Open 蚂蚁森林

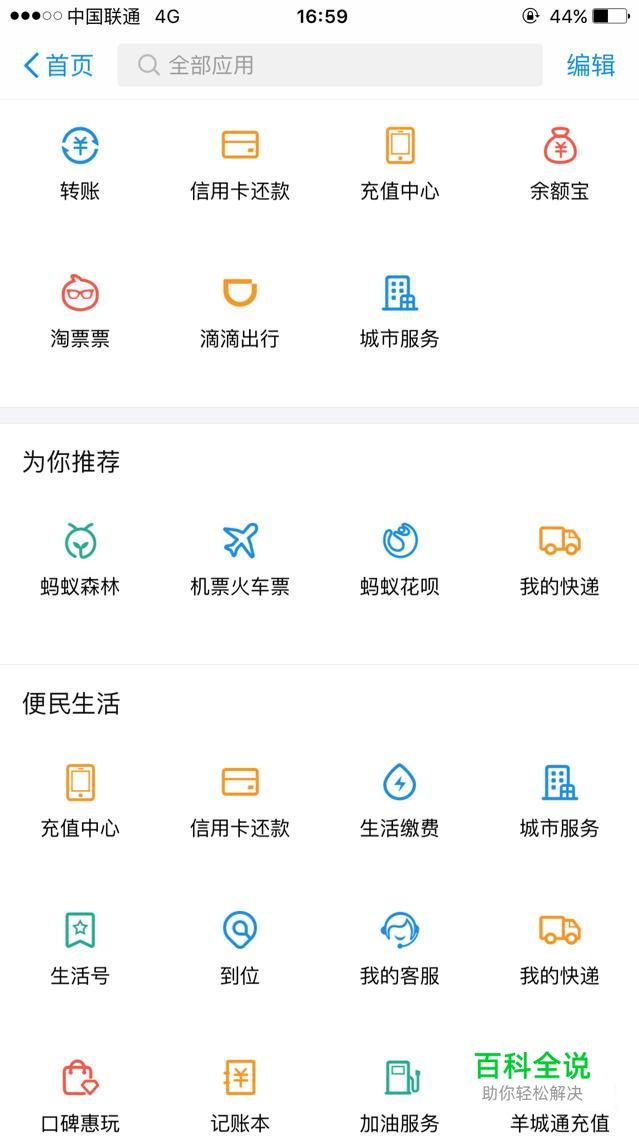point(80,559)
